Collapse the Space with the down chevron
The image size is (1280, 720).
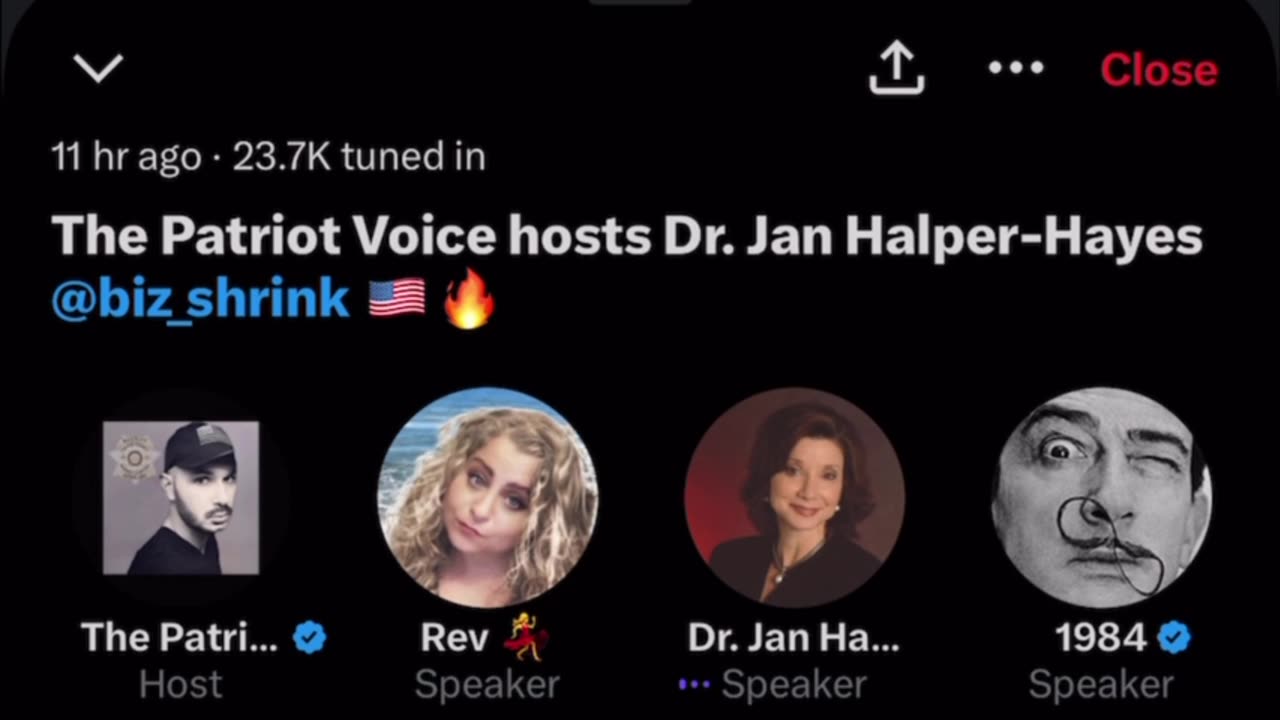pyautogui.click(x=98, y=68)
